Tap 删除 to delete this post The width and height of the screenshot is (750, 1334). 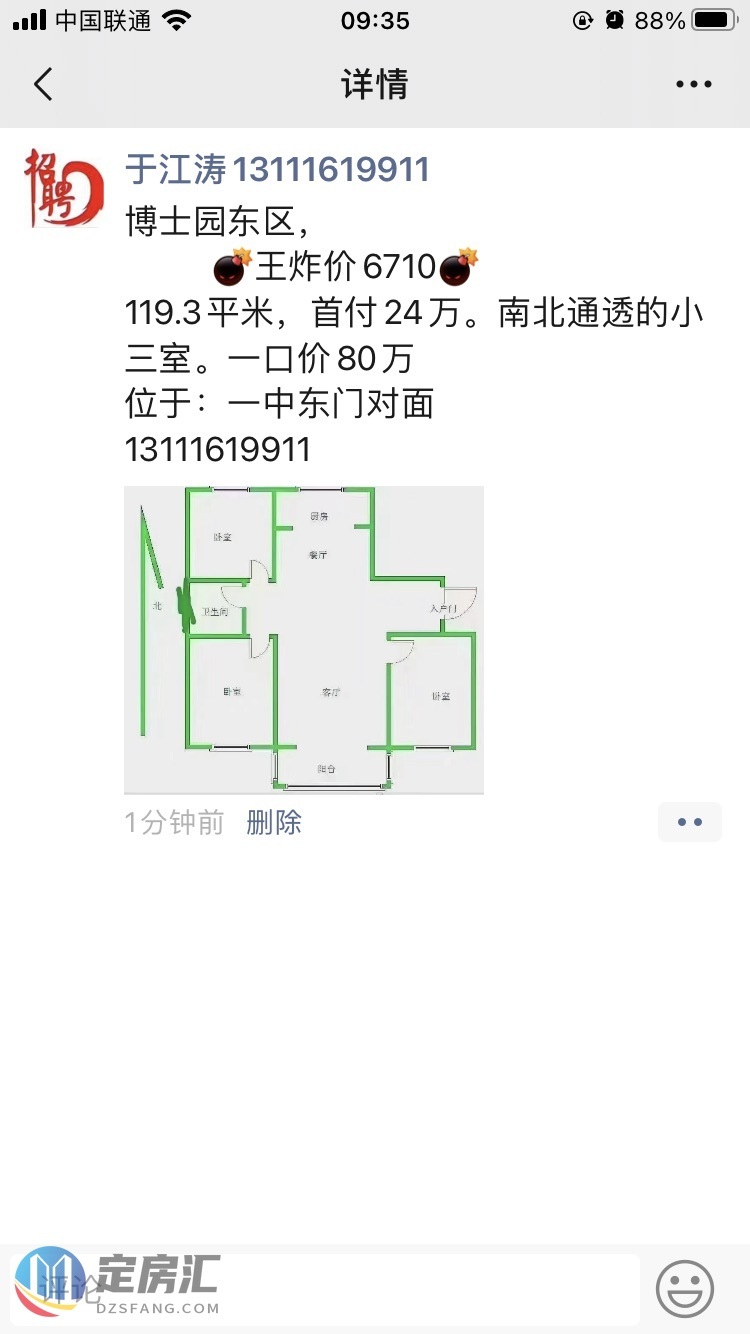(x=274, y=823)
